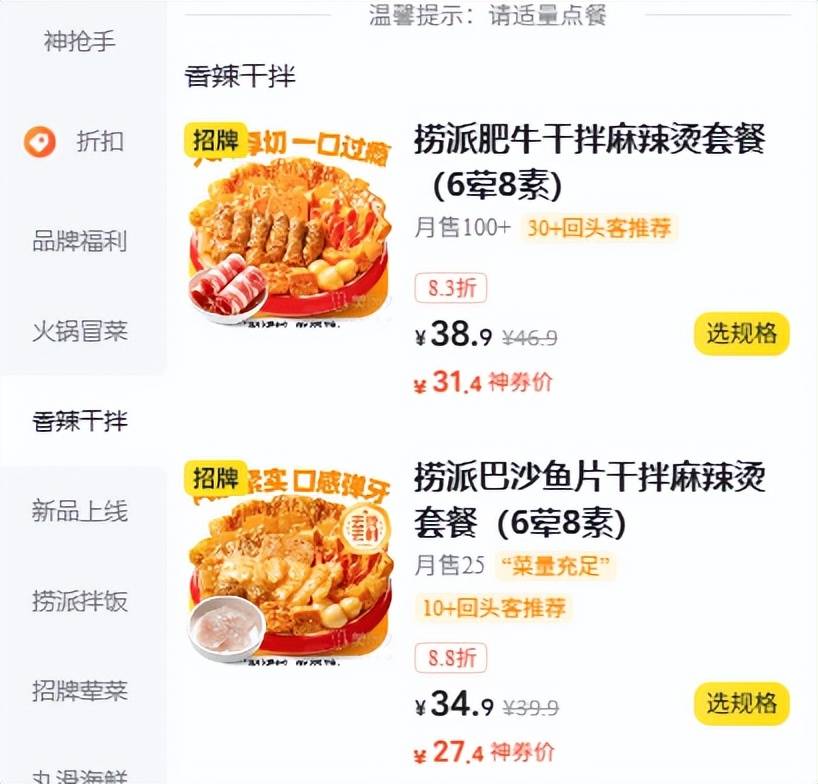The width and height of the screenshot is (818, 784).
Task: Go to the 火锅冒菜 category
Action: coord(80,331)
